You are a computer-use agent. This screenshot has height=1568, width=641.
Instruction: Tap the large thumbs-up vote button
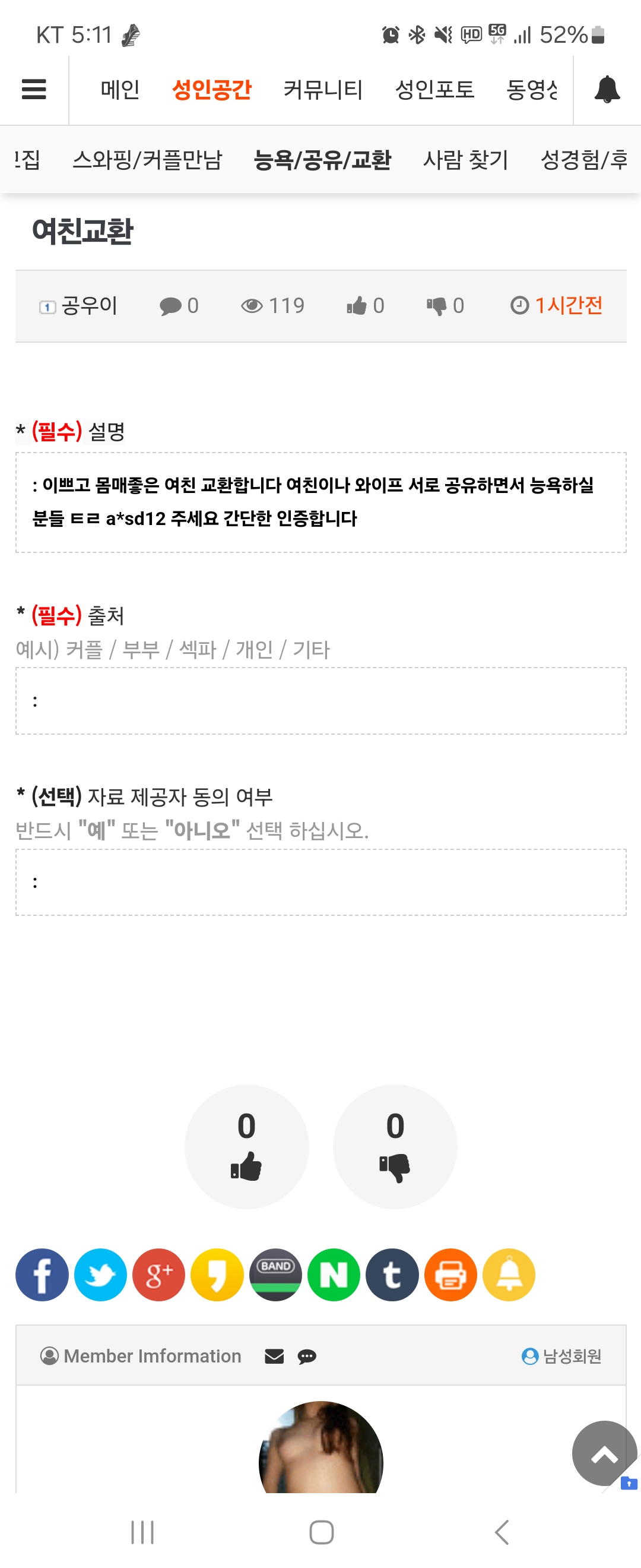click(x=246, y=1146)
